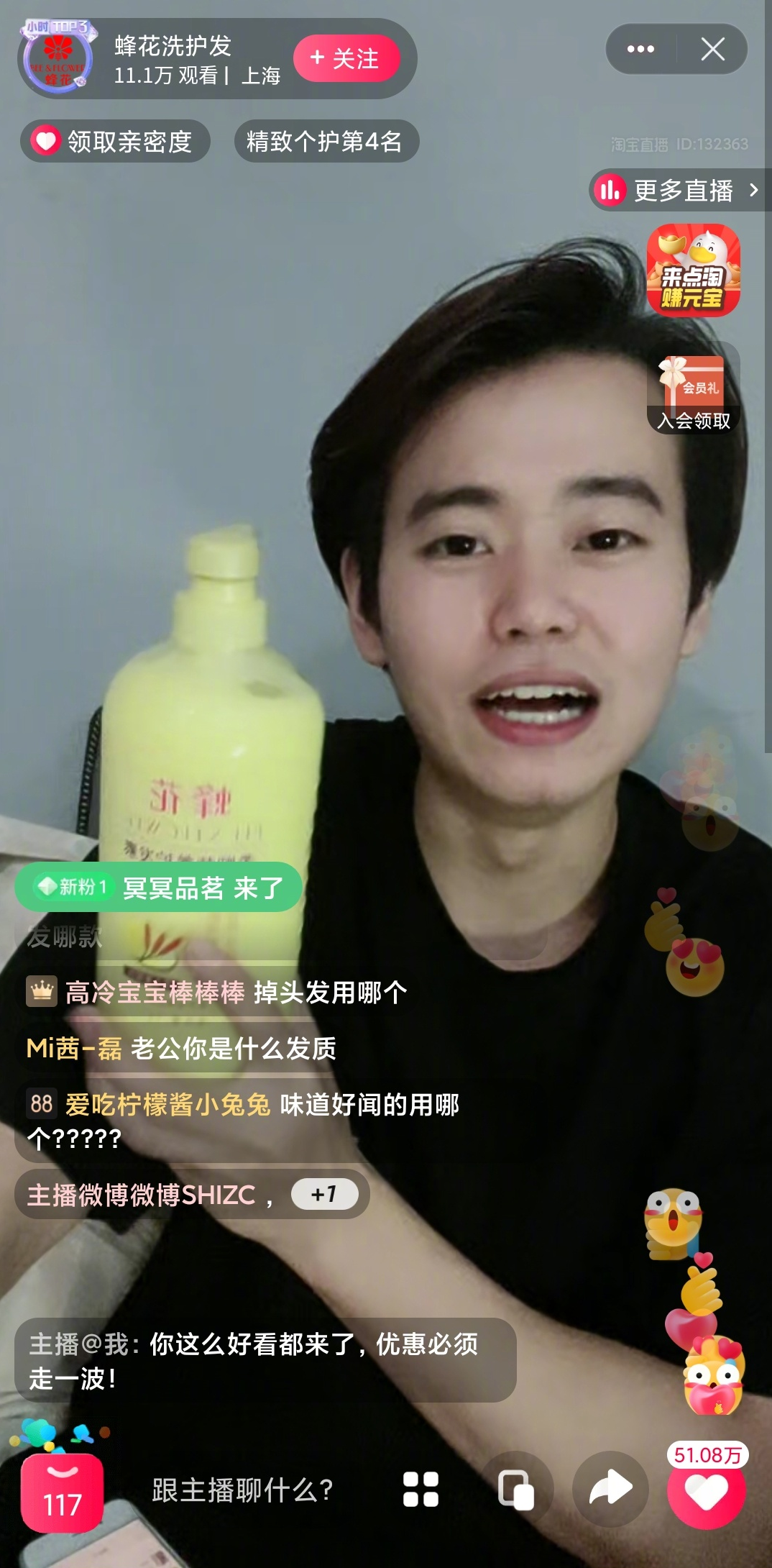This screenshot has width=772, height=1568.
Task: Close the live stream
Action: click(x=712, y=50)
